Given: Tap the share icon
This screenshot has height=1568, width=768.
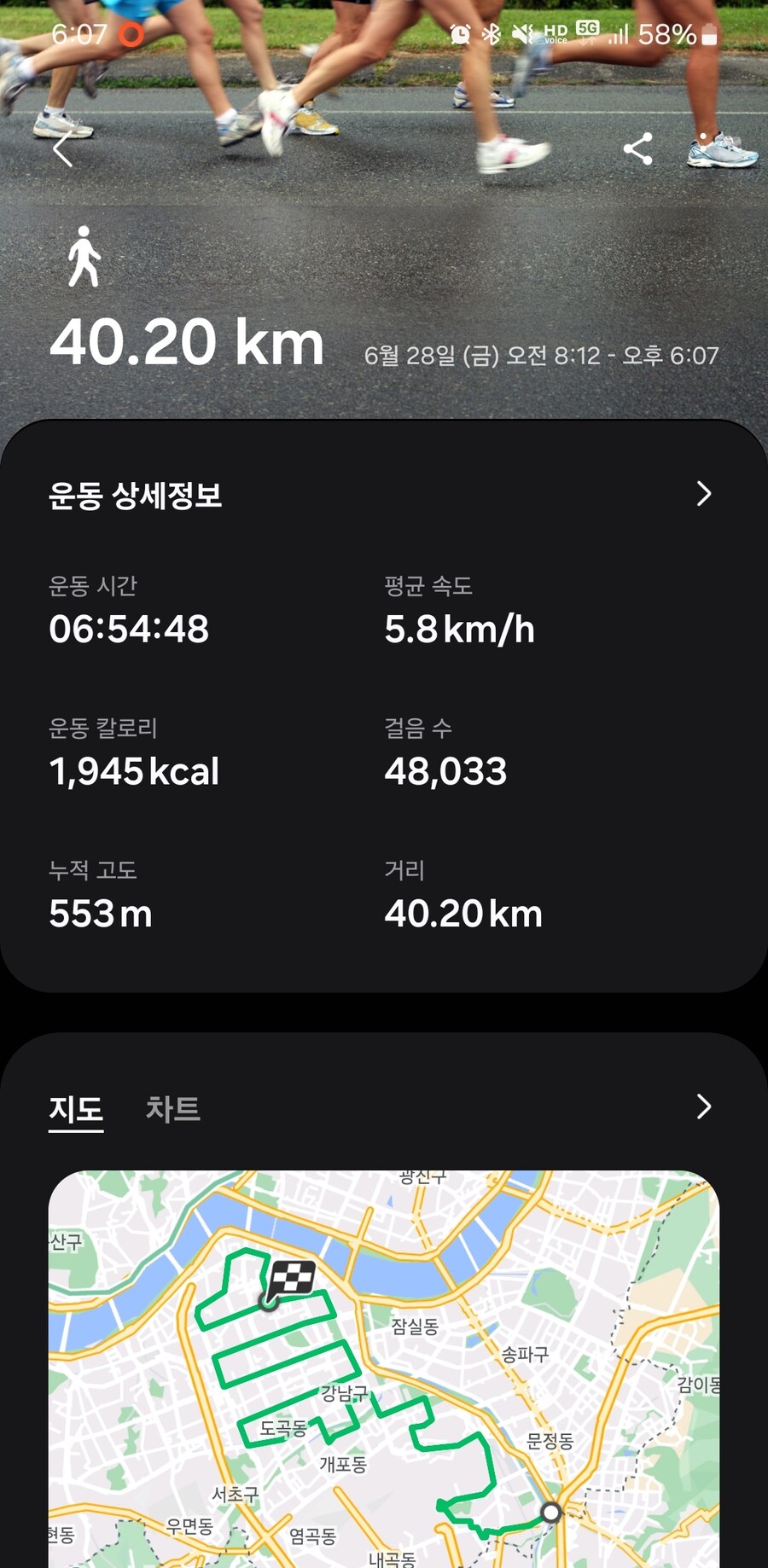Looking at the screenshot, I should point(638,148).
